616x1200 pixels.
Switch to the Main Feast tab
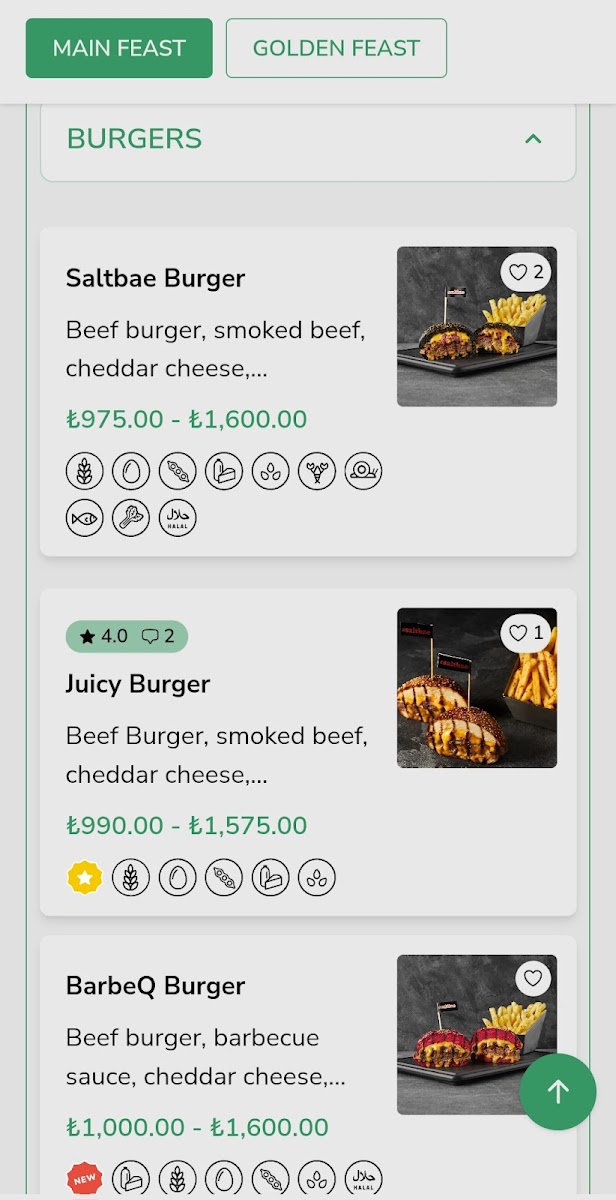(119, 48)
